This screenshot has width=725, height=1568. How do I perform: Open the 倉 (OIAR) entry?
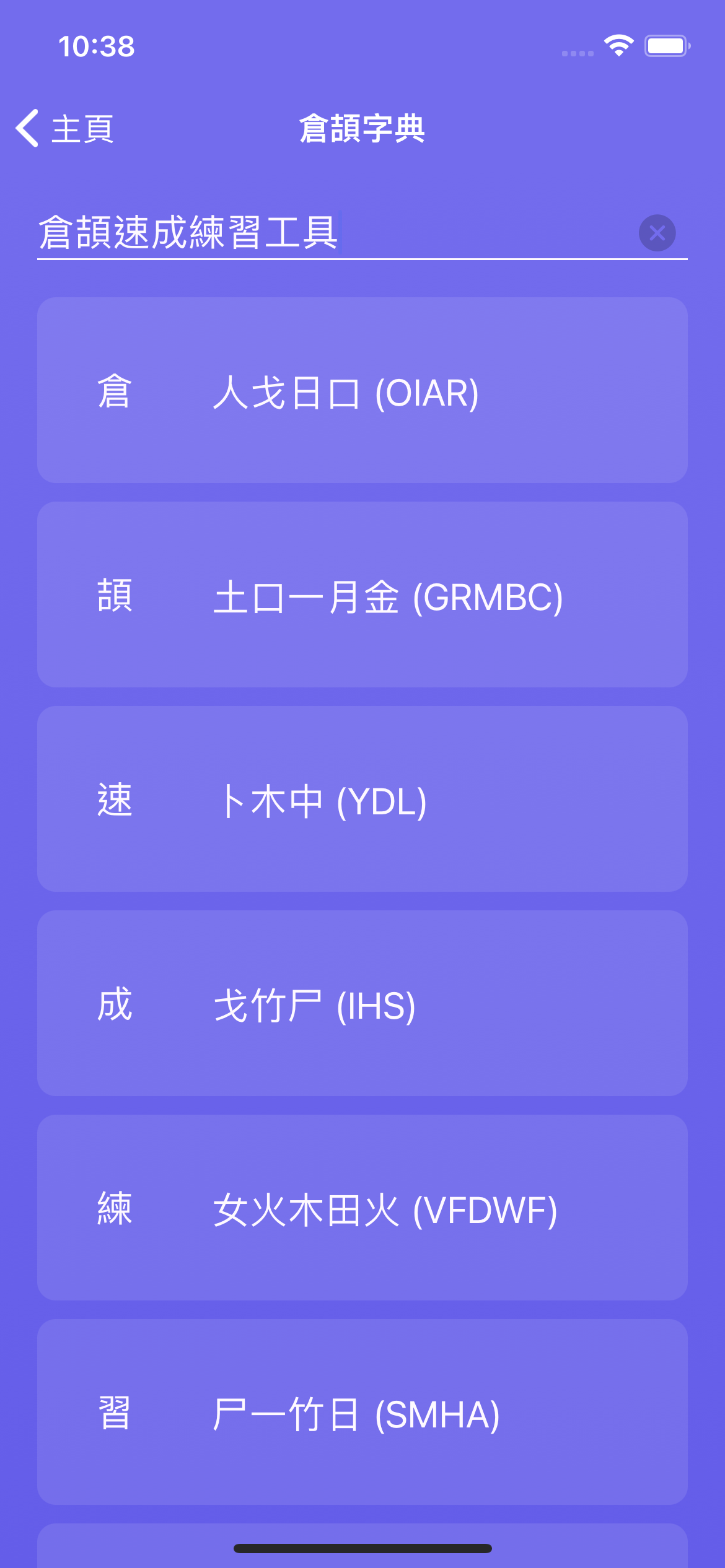coord(362,390)
